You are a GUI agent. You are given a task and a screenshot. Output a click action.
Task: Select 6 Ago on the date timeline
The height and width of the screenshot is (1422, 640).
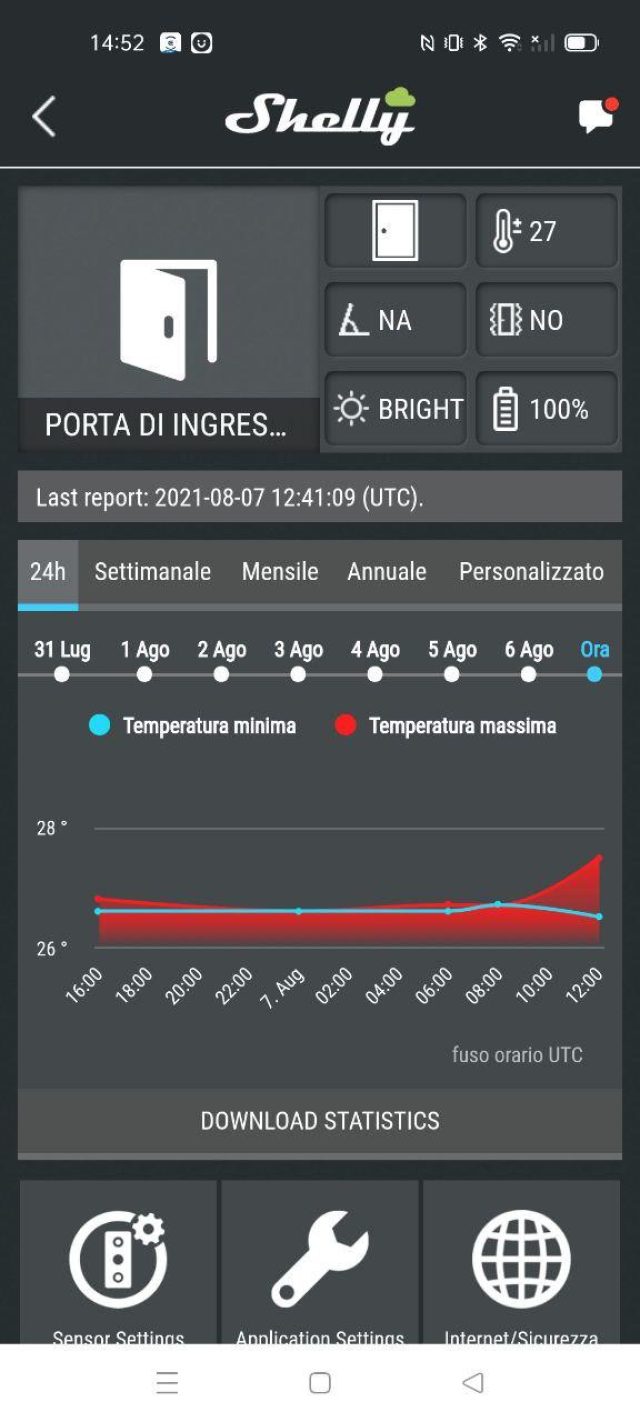(529, 673)
